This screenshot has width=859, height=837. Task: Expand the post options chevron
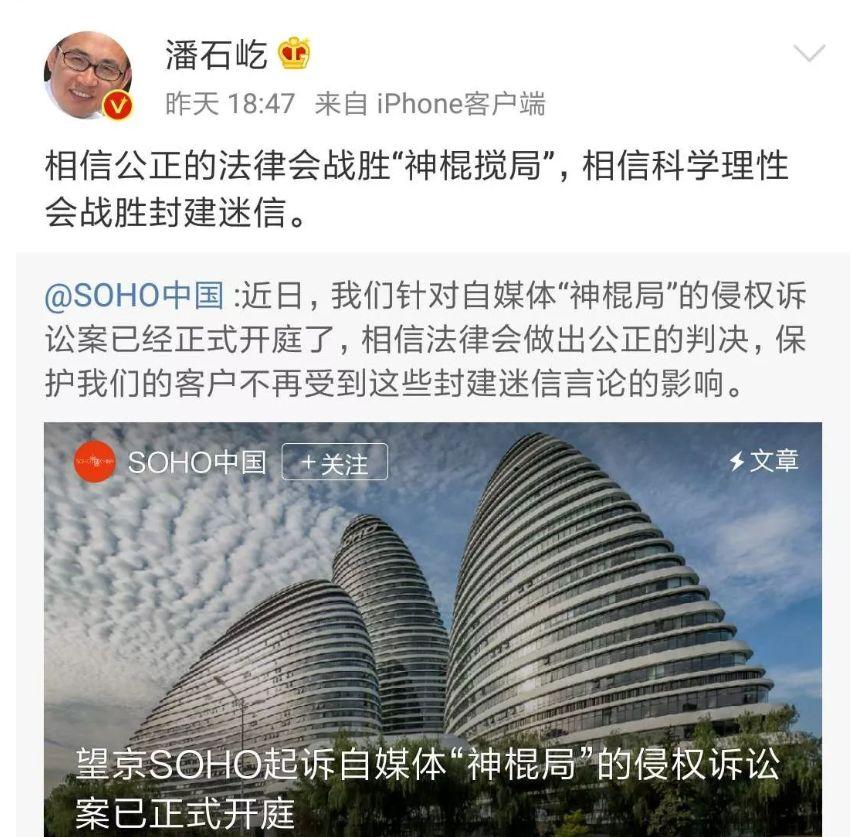(x=808, y=53)
